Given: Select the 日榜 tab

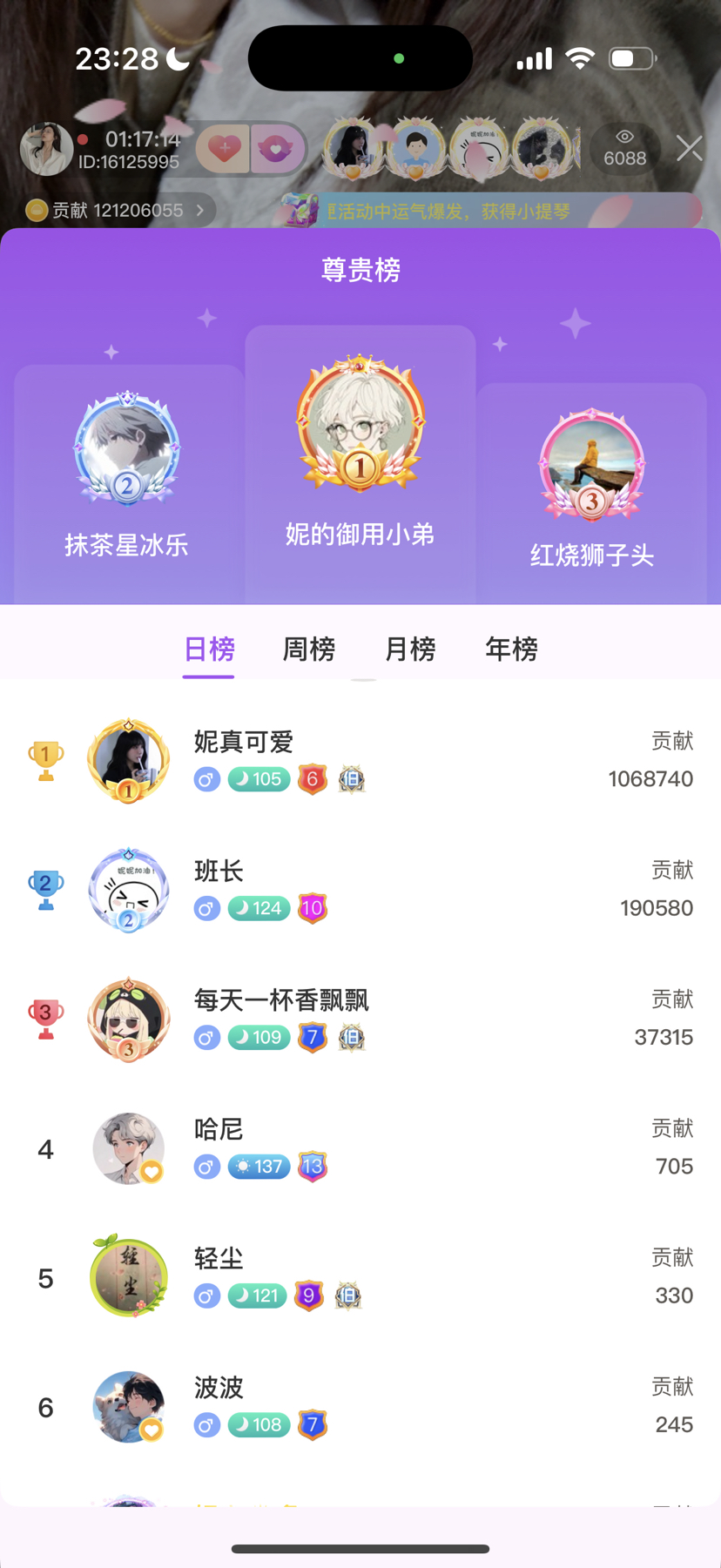Looking at the screenshot, I should 209,649.
